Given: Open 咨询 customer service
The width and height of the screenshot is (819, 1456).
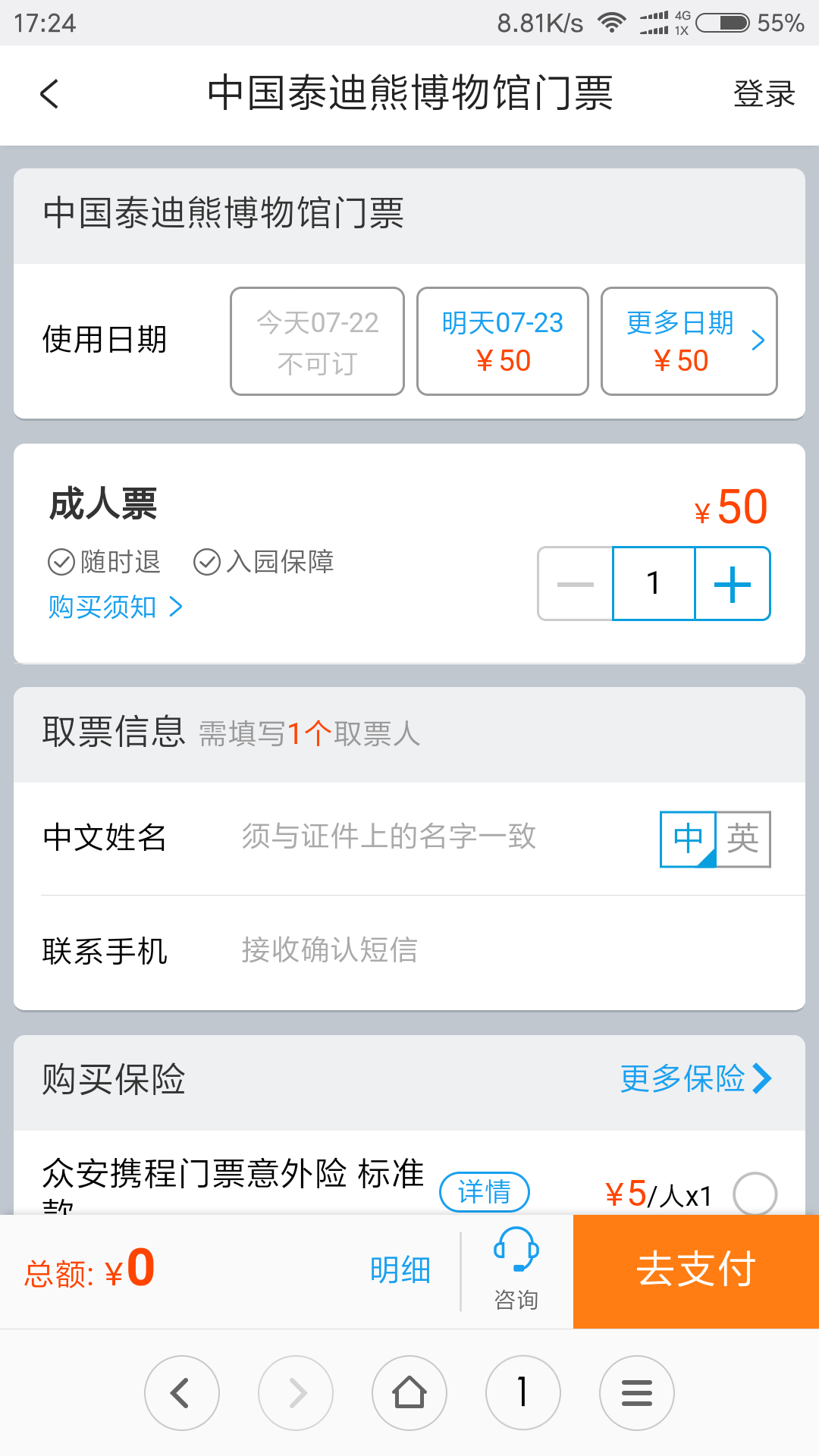Looking at the screenshot, I should click(516, 1270).
